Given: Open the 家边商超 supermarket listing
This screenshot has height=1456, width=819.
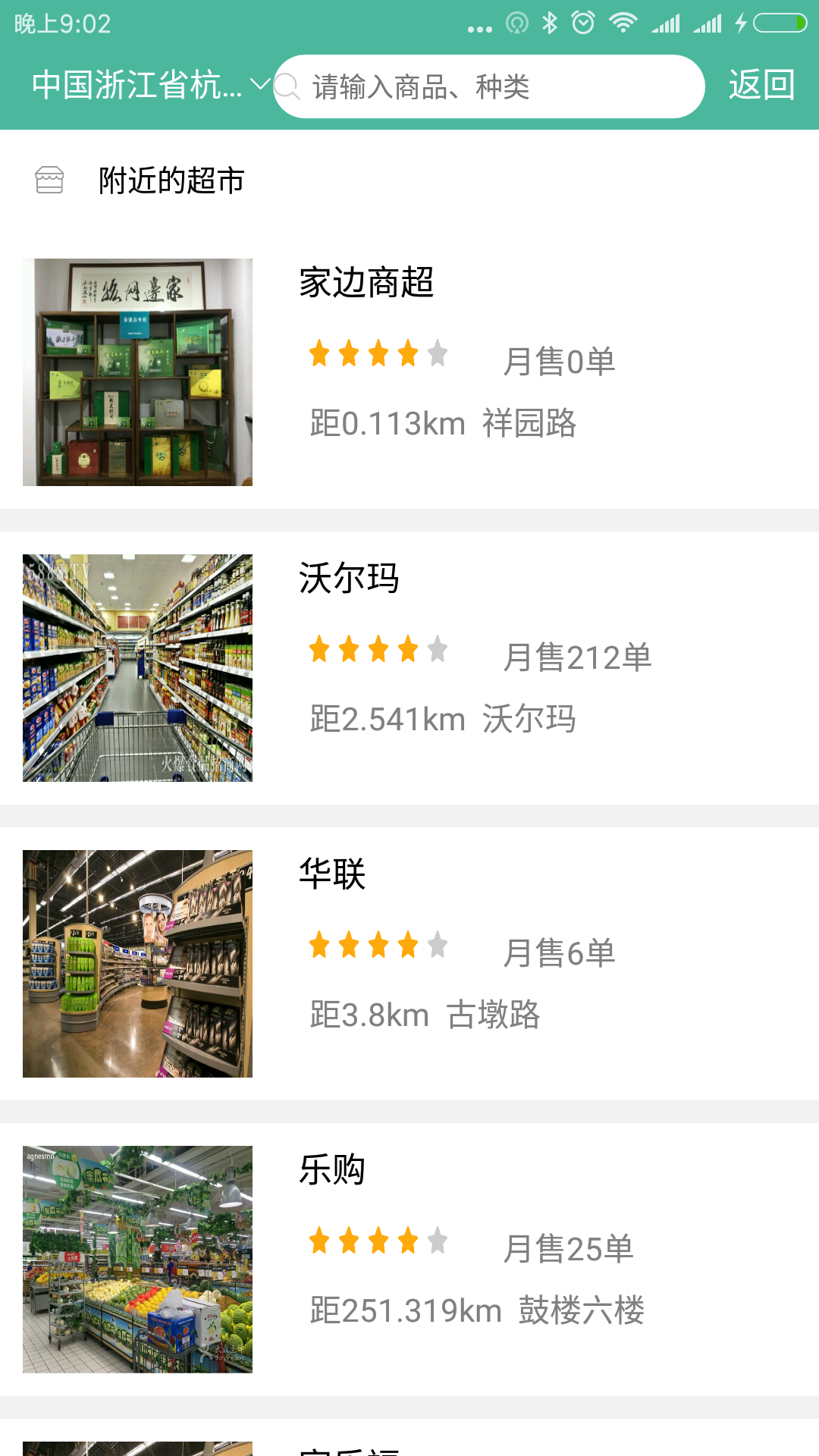Looking at the screenshot, I should click(x=409, y=372).
